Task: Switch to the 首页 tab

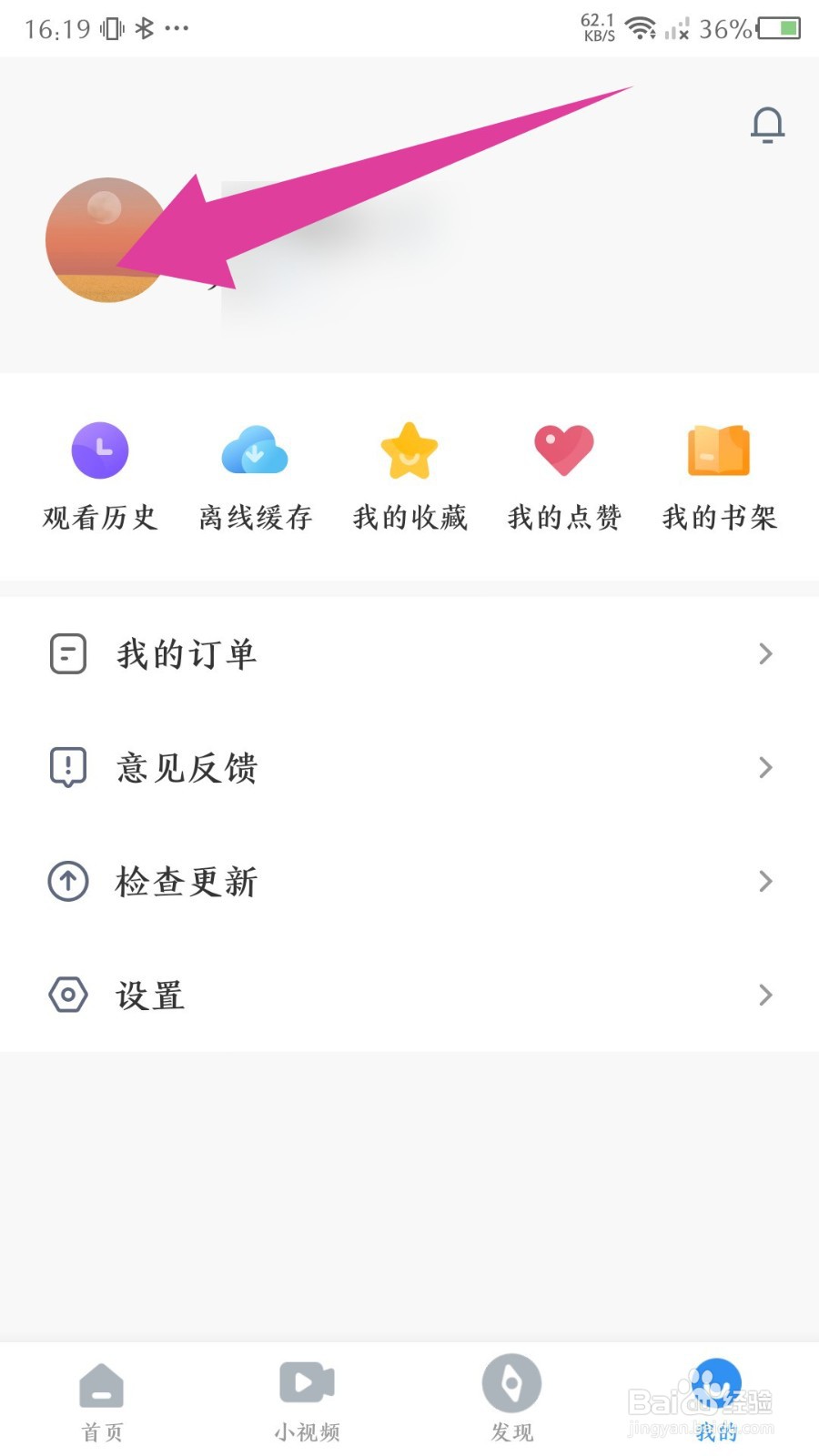Action: (x=102, y=1401)
